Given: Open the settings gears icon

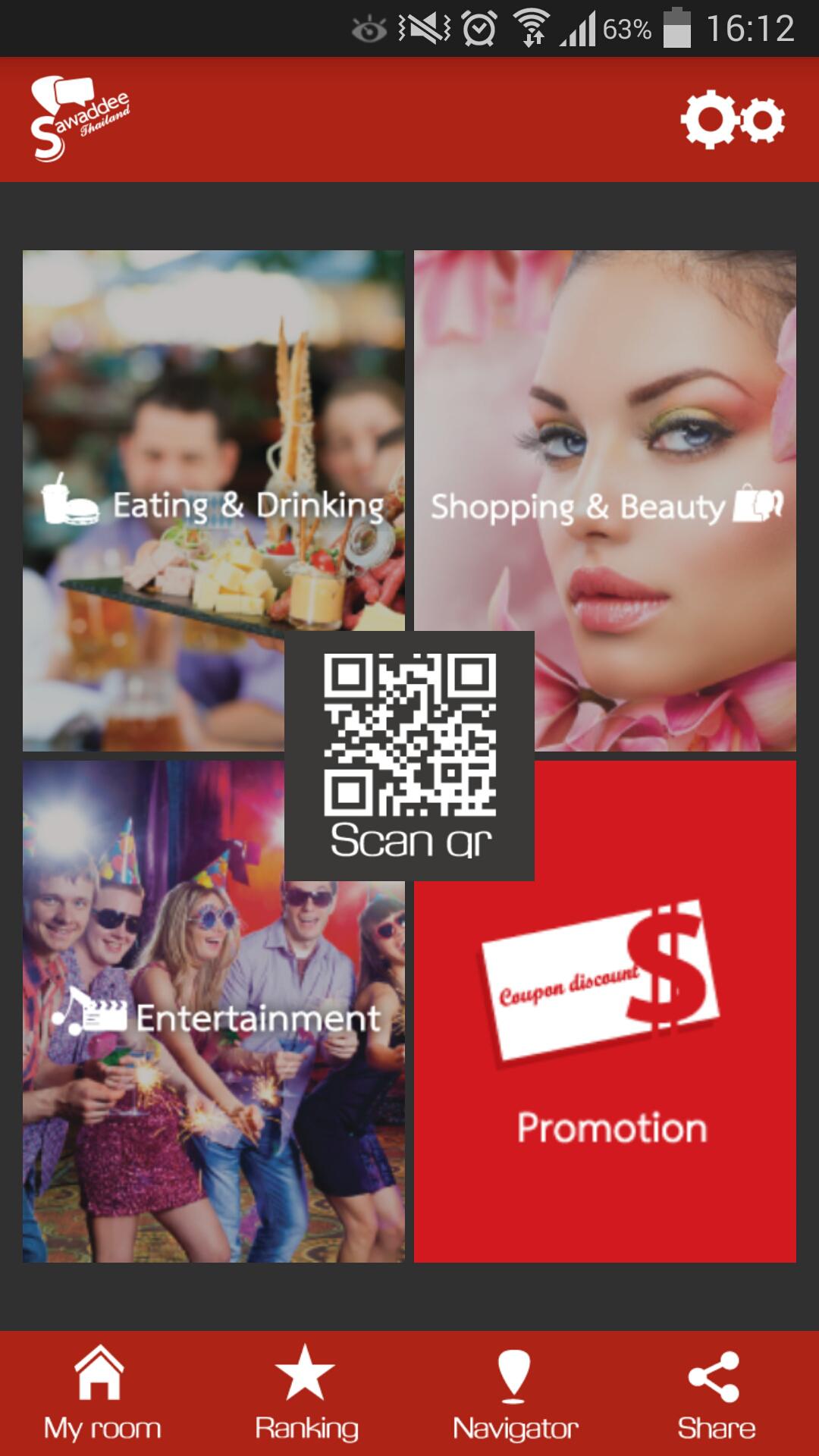Looking at the screenshot, I should 733,120.
